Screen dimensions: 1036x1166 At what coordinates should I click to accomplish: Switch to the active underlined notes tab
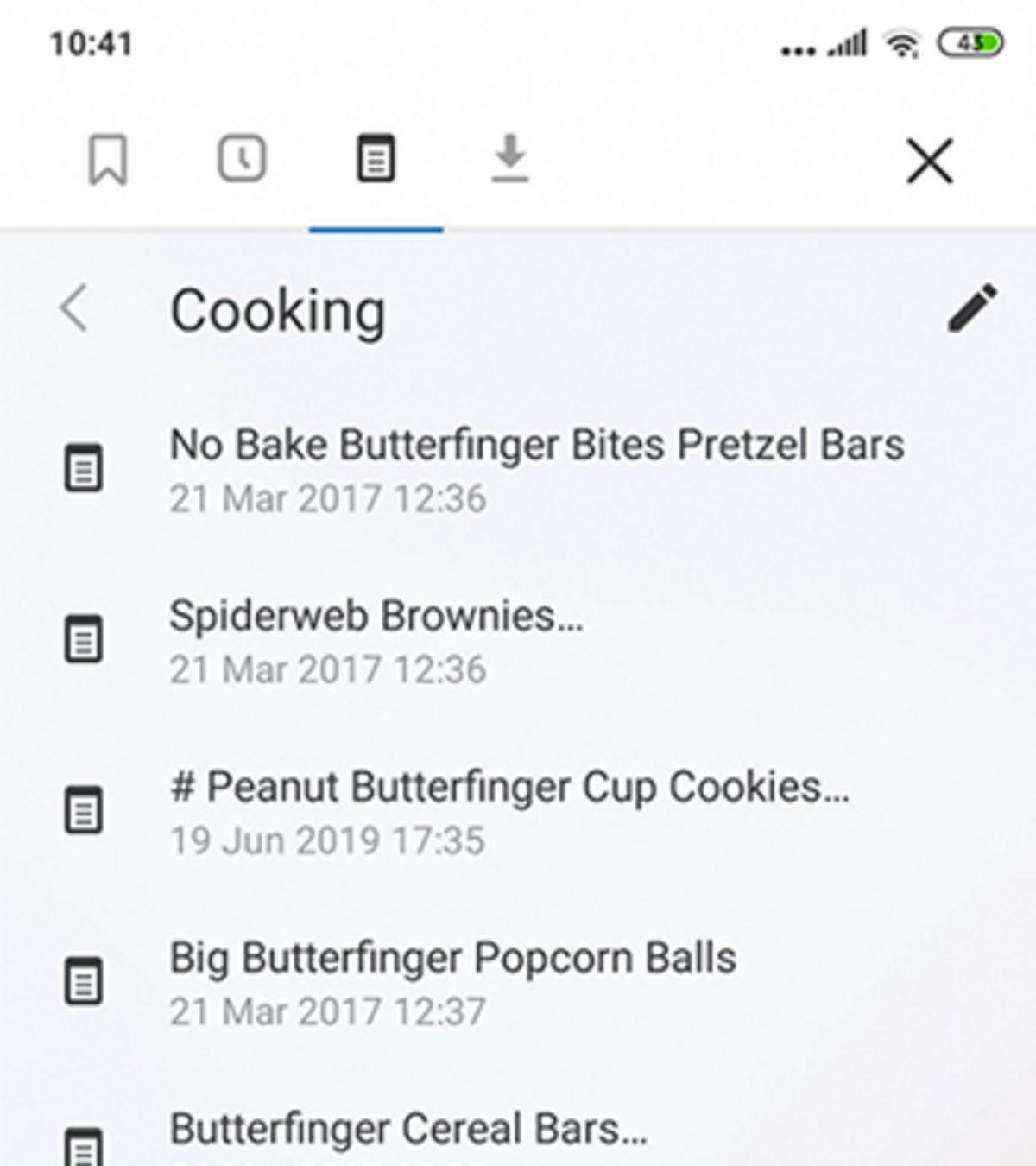coord(376,160)
